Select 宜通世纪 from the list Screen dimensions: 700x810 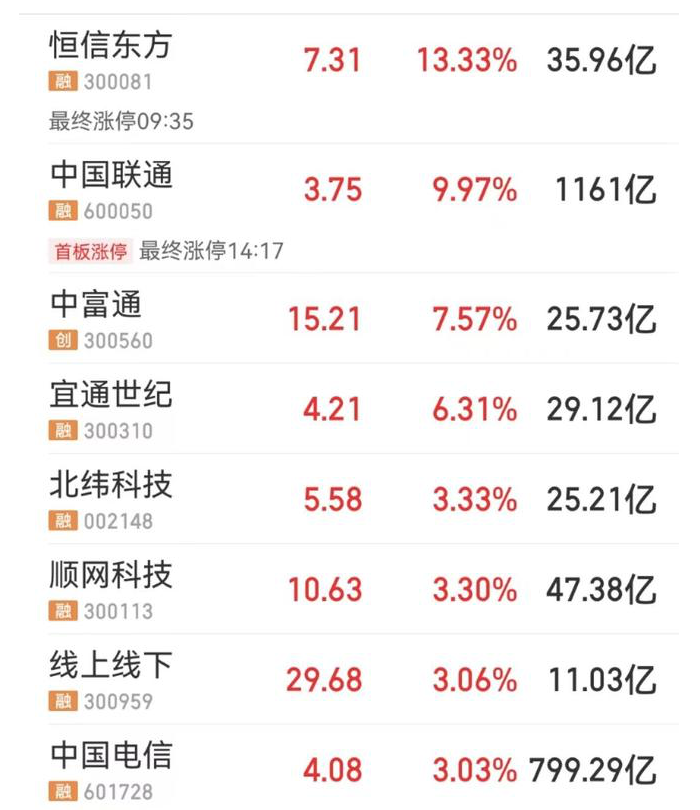click(111, 394)
